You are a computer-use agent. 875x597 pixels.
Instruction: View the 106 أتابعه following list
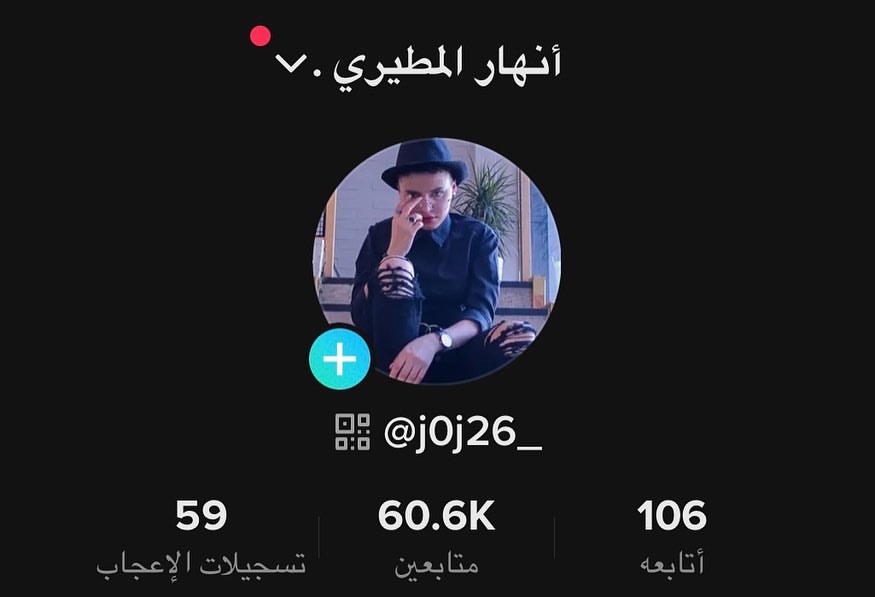(671, 538)
